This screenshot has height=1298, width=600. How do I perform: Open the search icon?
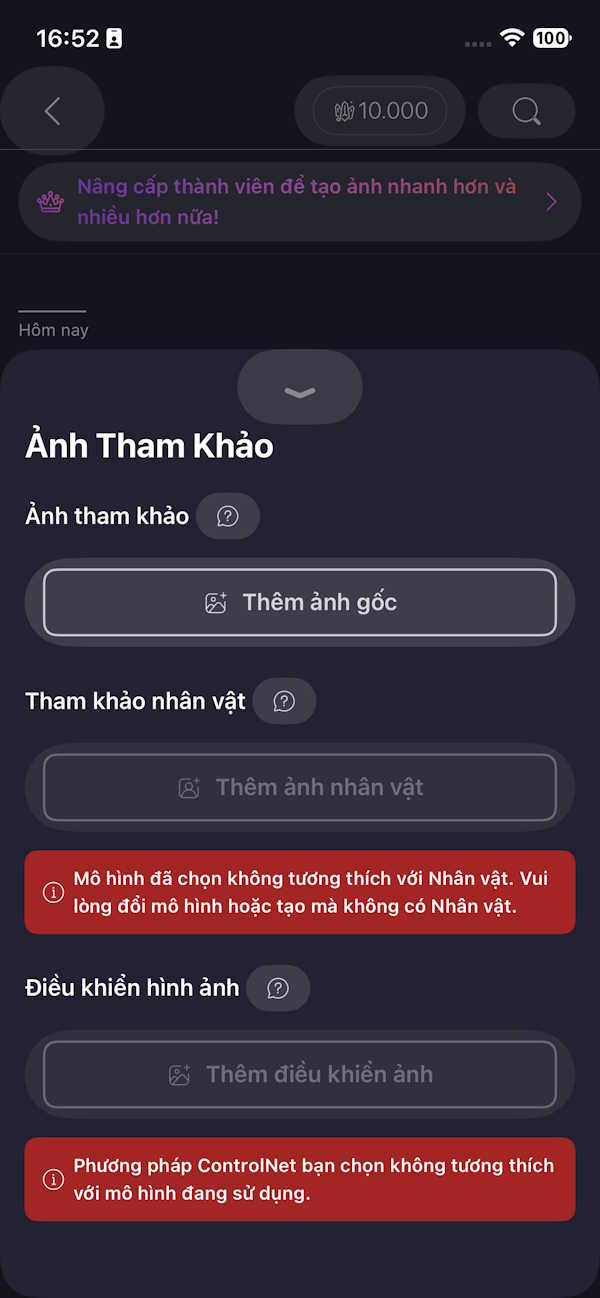pos(526,111)
